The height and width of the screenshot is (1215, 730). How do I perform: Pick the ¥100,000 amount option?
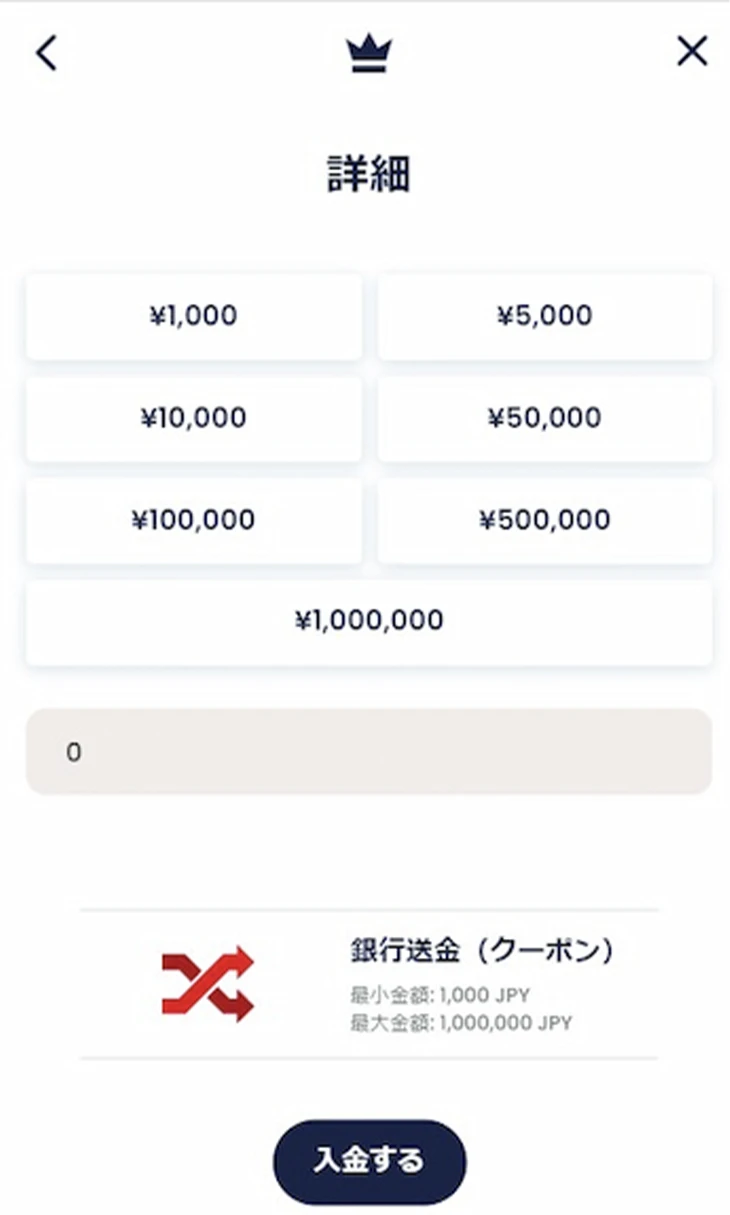(192, 520)
